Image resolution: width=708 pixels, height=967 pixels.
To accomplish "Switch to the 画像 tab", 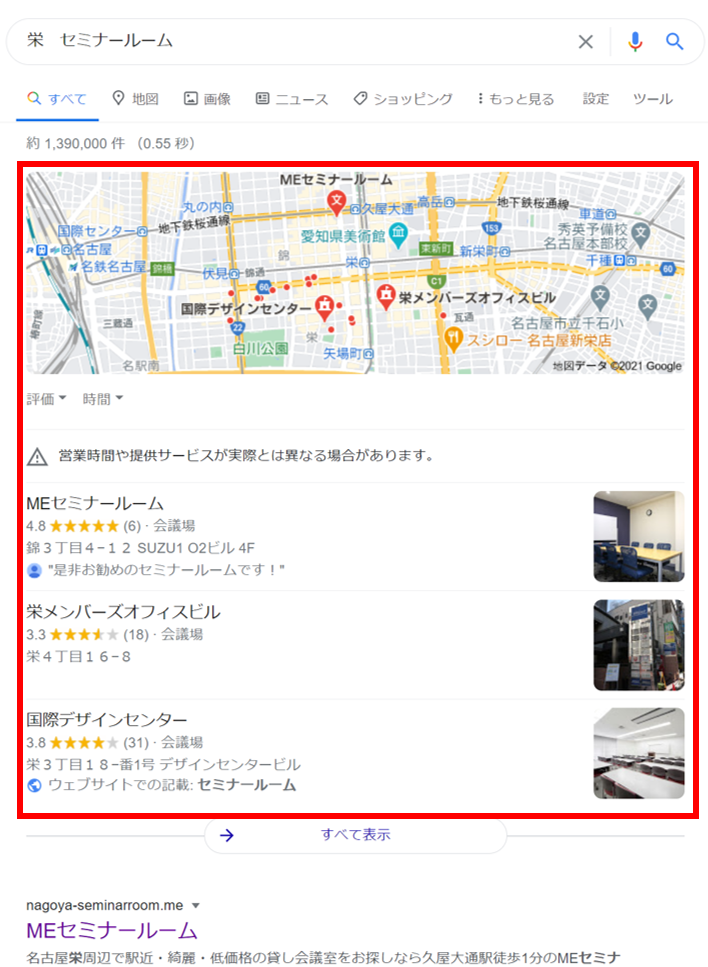I will (207, 99).
